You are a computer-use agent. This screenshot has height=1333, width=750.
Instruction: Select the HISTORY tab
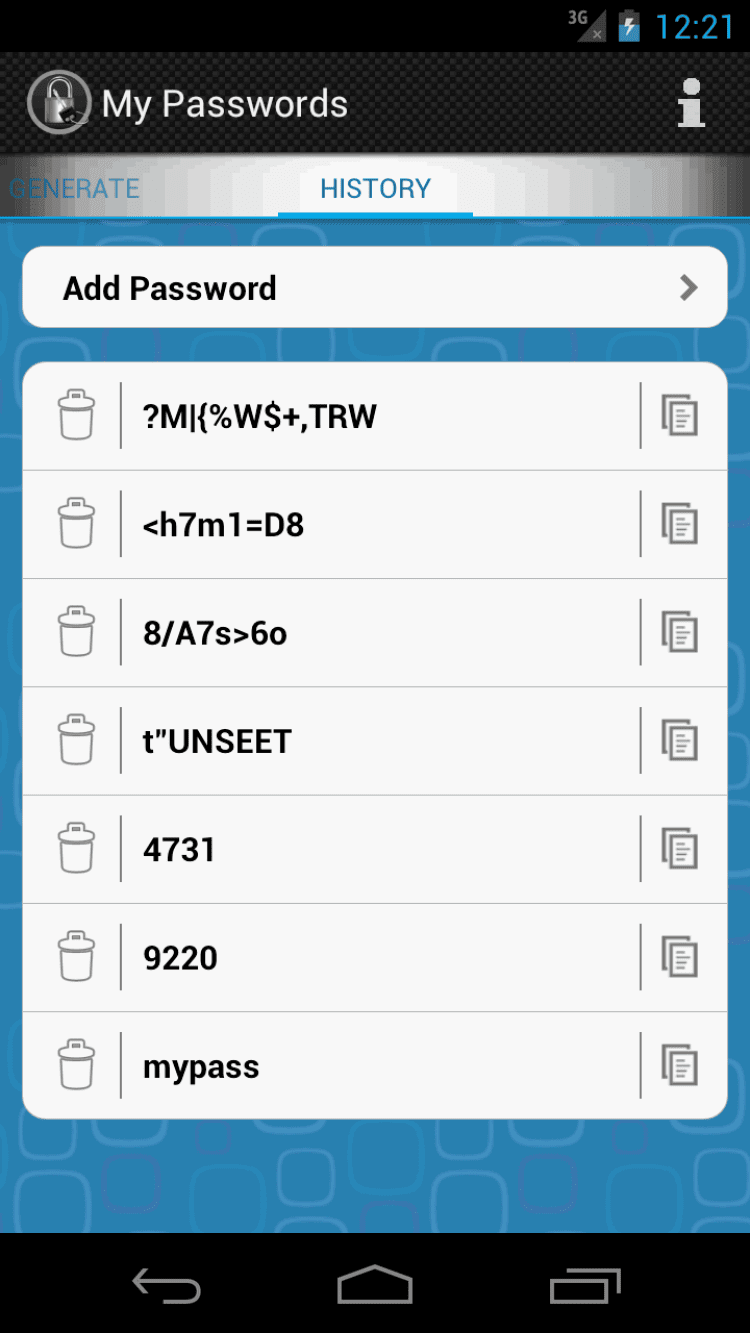(375, 188)
